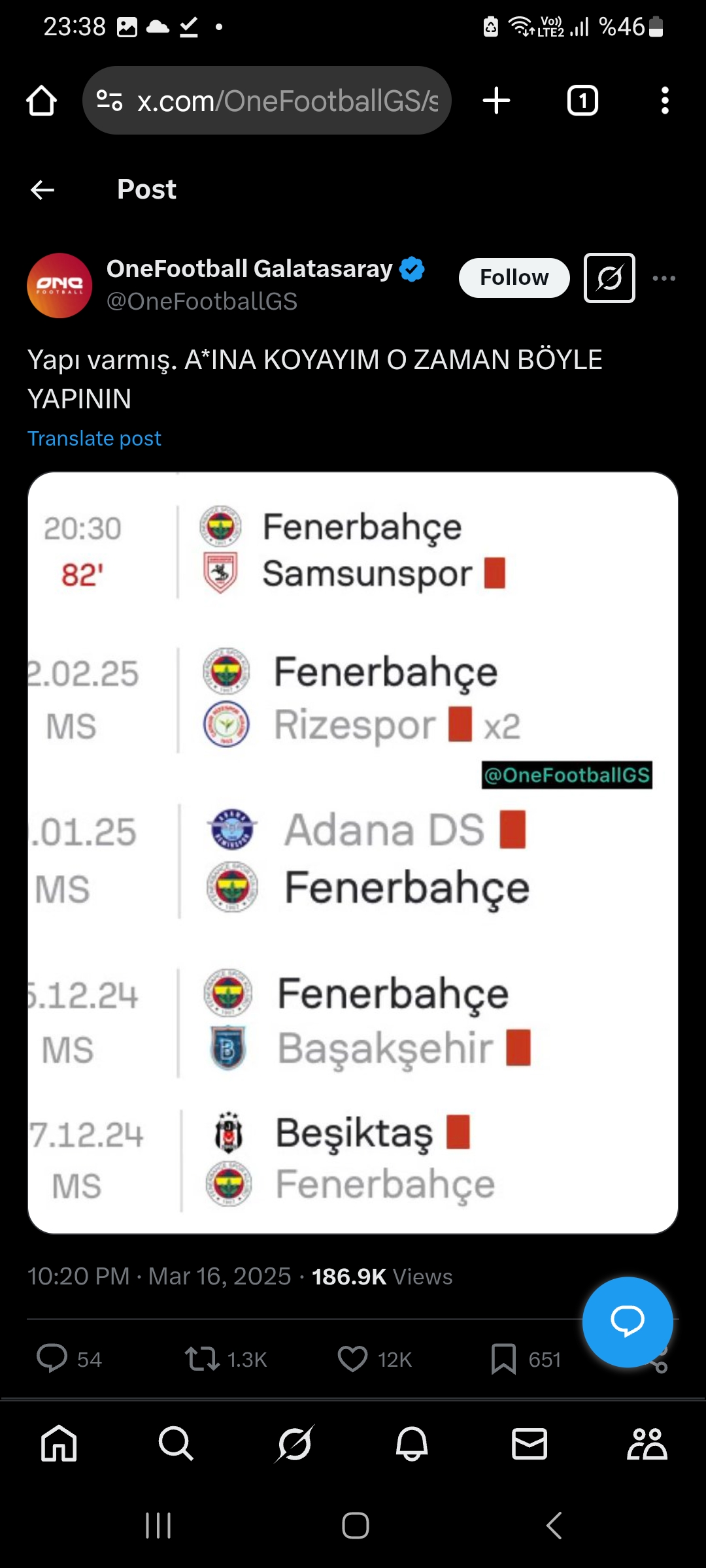Open the Messages envelope tab
The height and width of the screenshot is (1568, 706).
tap(529, 1443)
